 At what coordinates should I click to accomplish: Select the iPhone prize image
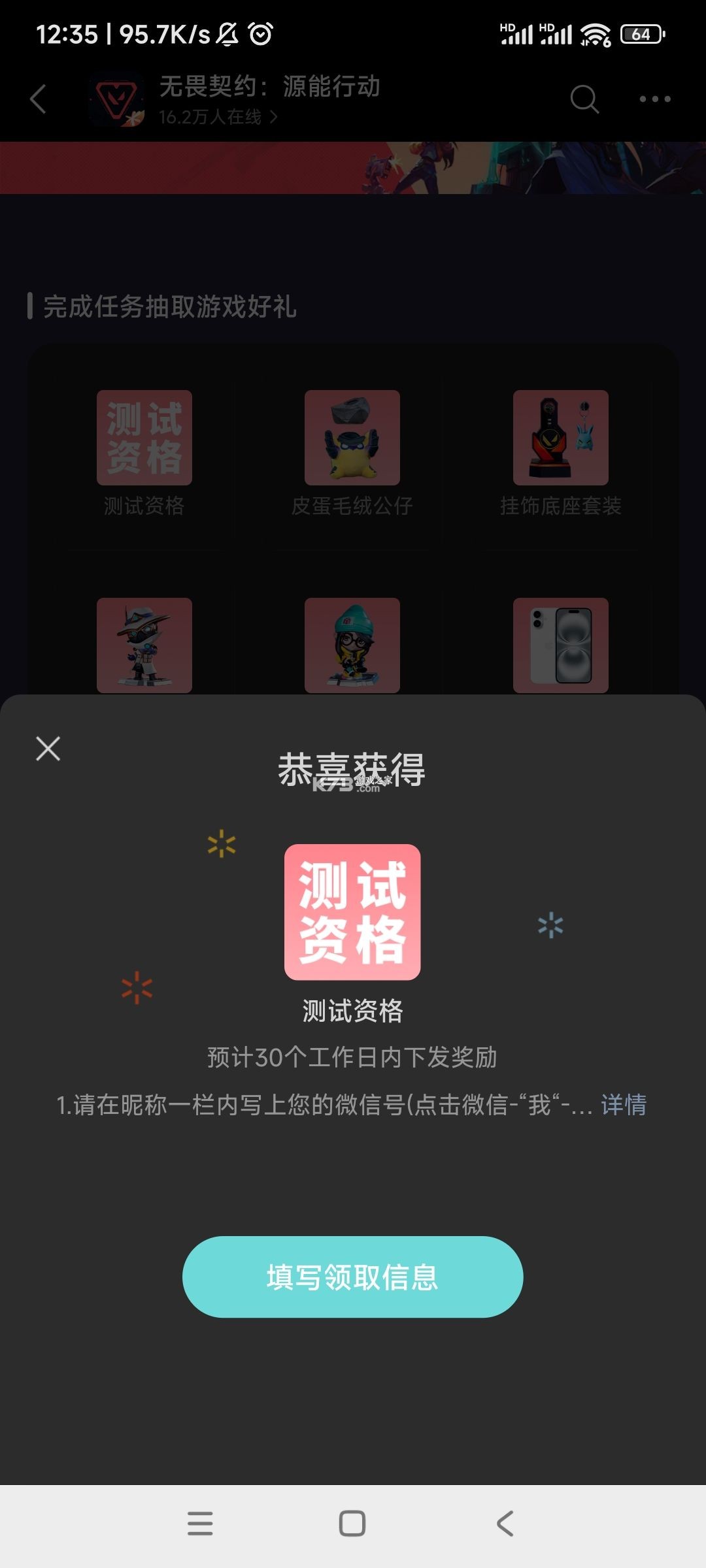click(560, 647)
